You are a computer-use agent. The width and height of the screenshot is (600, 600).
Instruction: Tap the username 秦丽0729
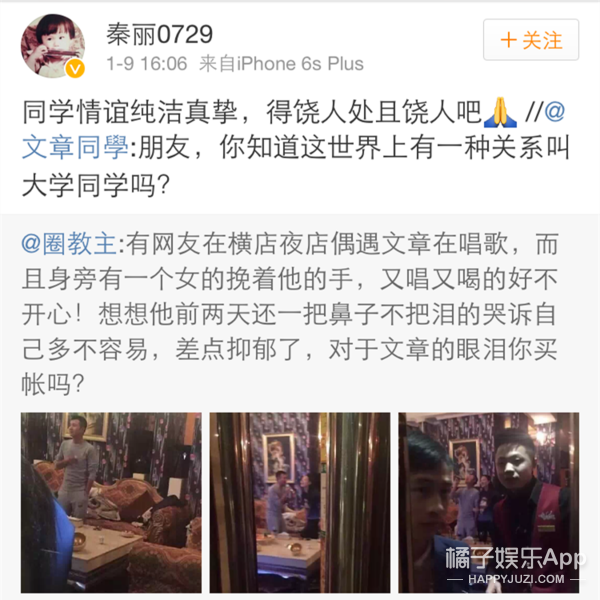pos(160,34)
